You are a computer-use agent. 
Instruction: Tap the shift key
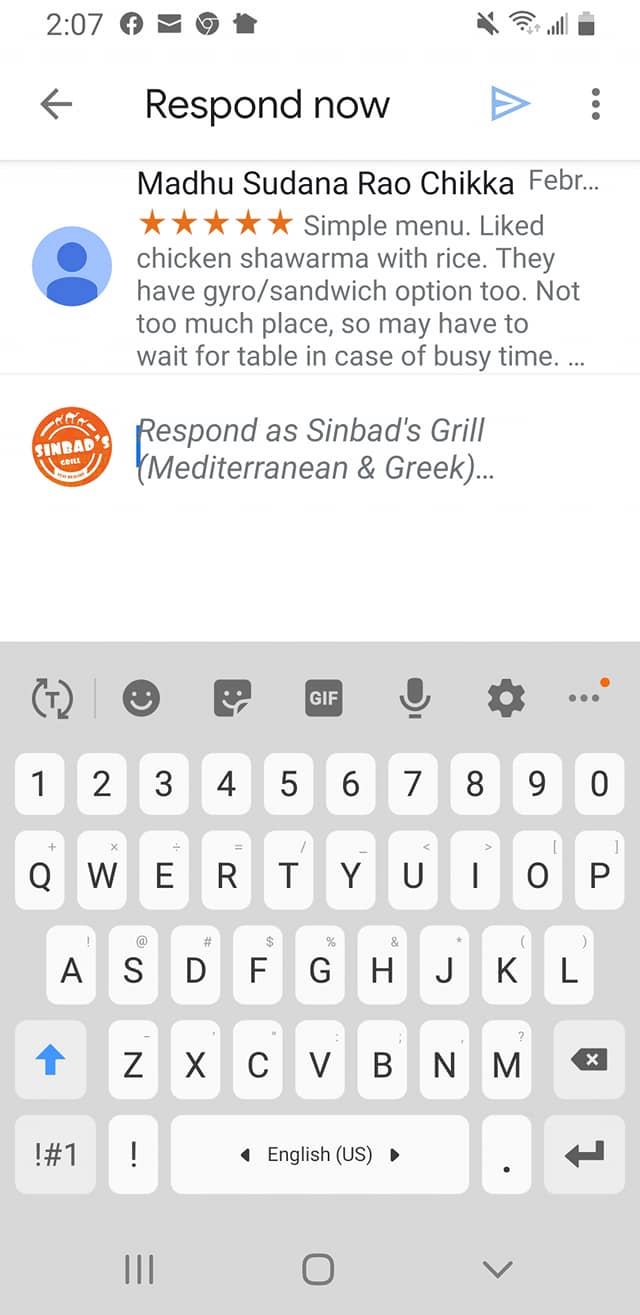coord(51,1060)
